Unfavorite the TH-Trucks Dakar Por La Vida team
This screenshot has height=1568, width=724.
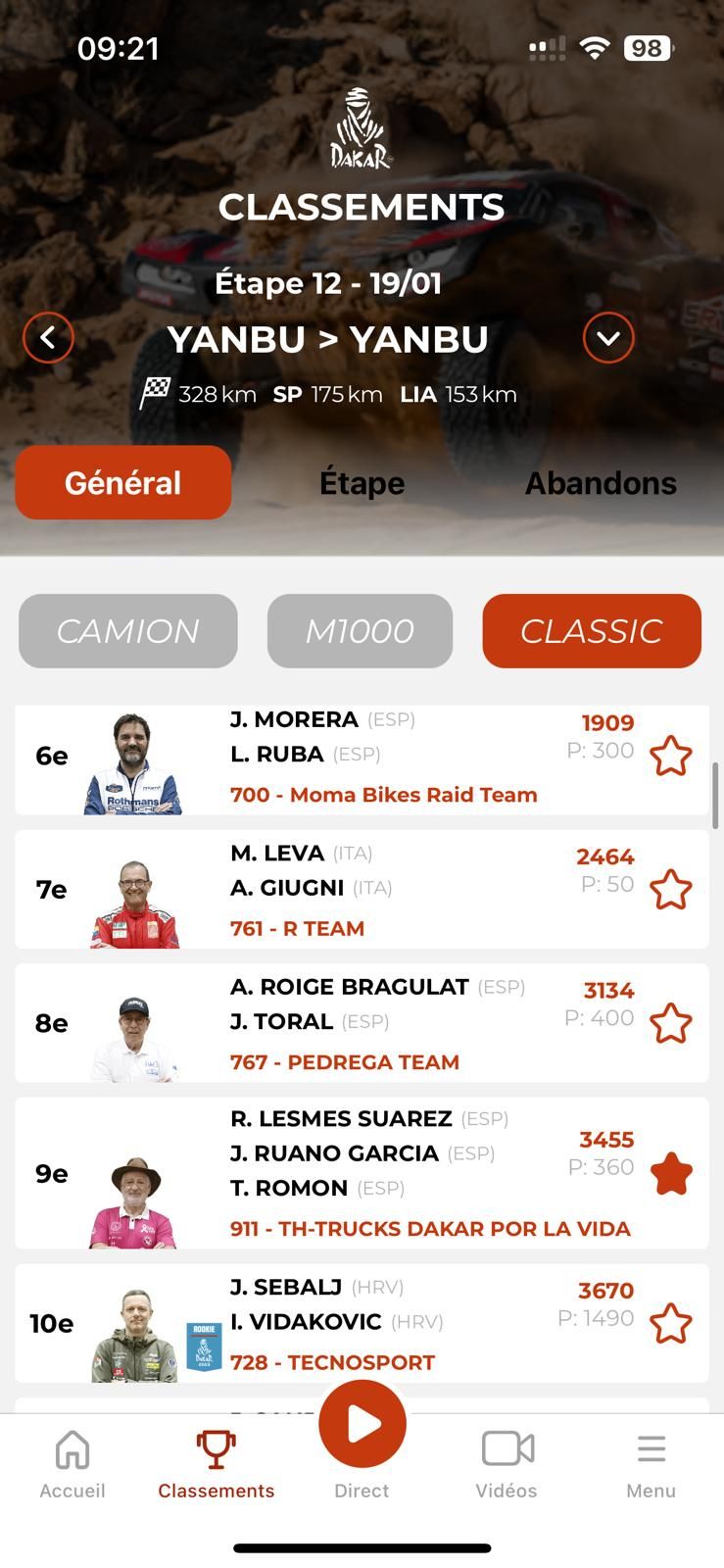(671, 1170)
